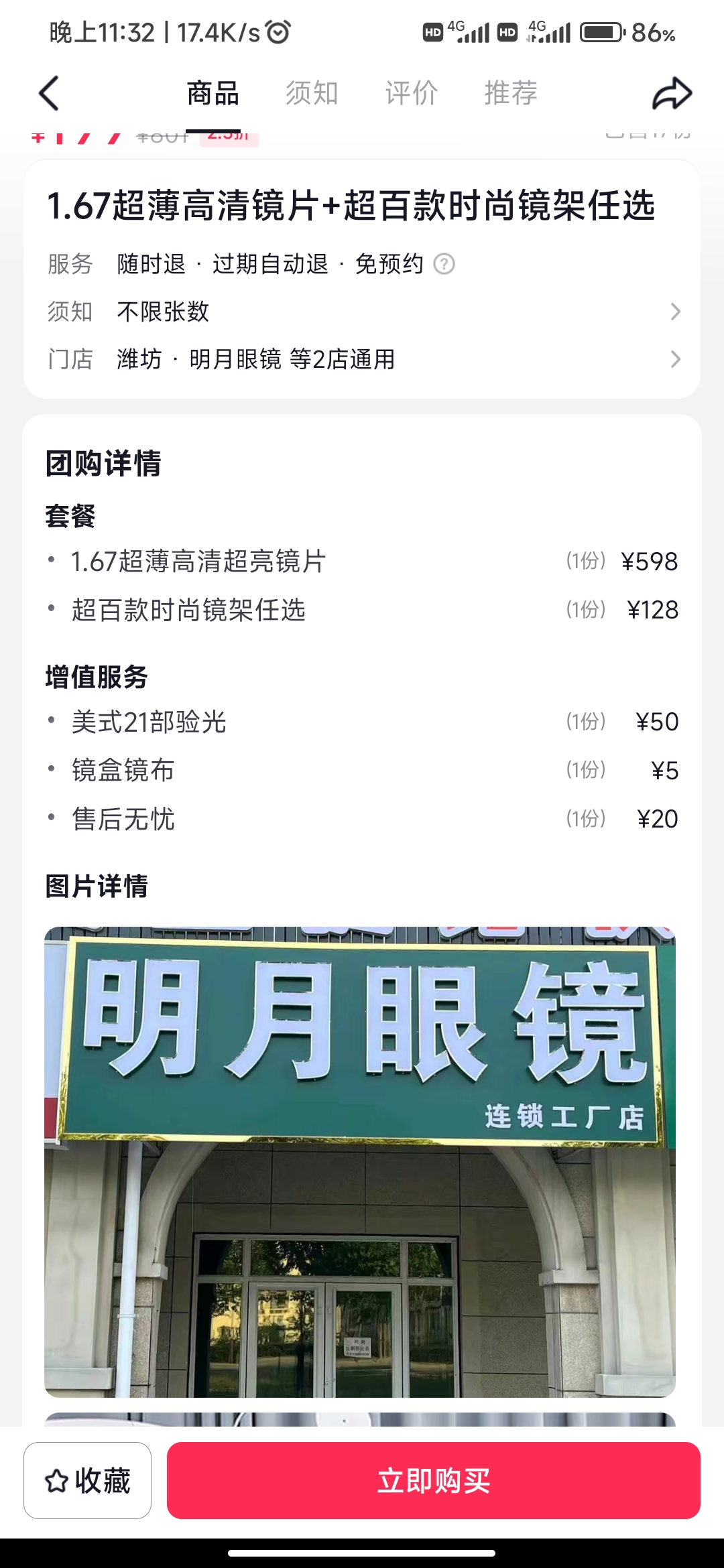This screenshot has width=724, height=1568.
Task: Jump to the 推荐 tab
Action: 511,93
